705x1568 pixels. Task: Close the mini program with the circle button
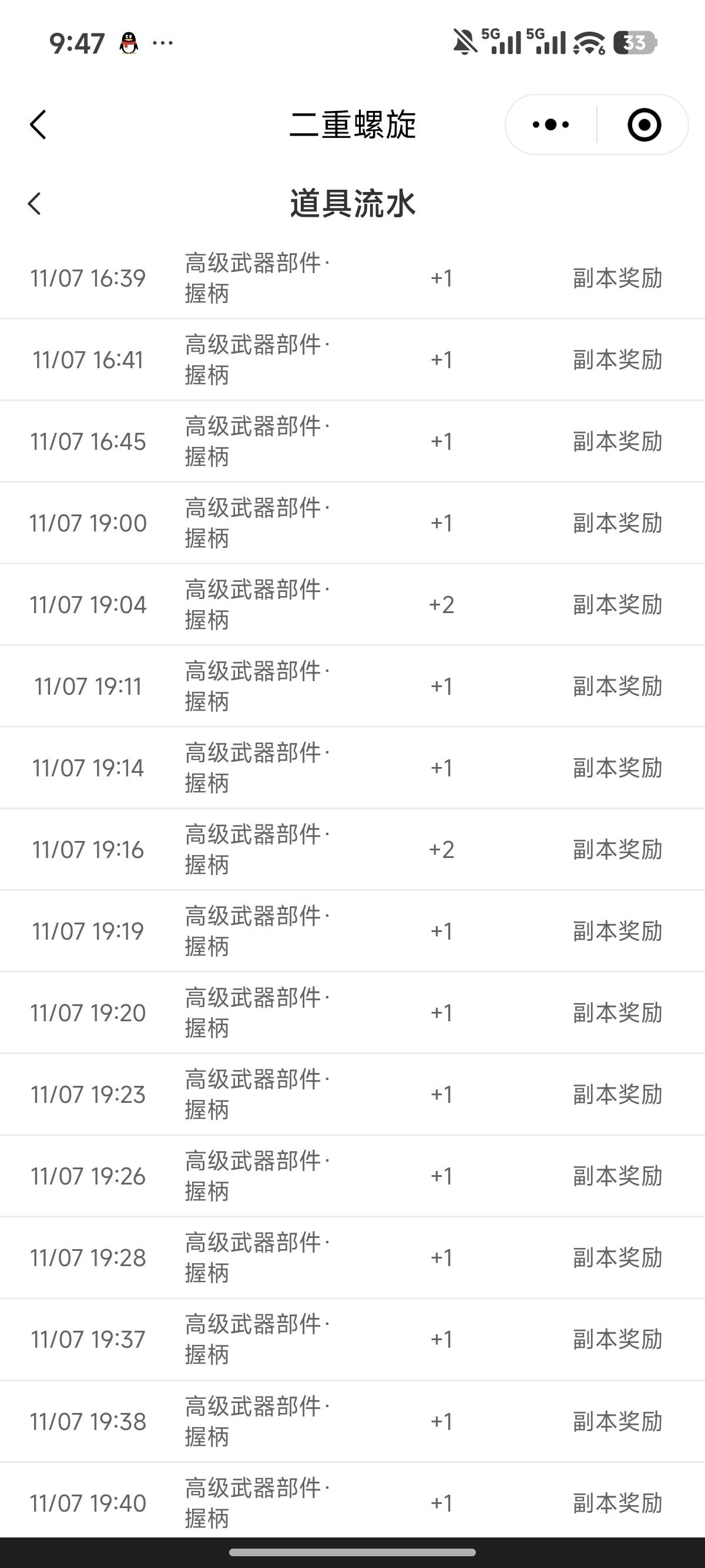pyautogui.click(x=643, y=125)
